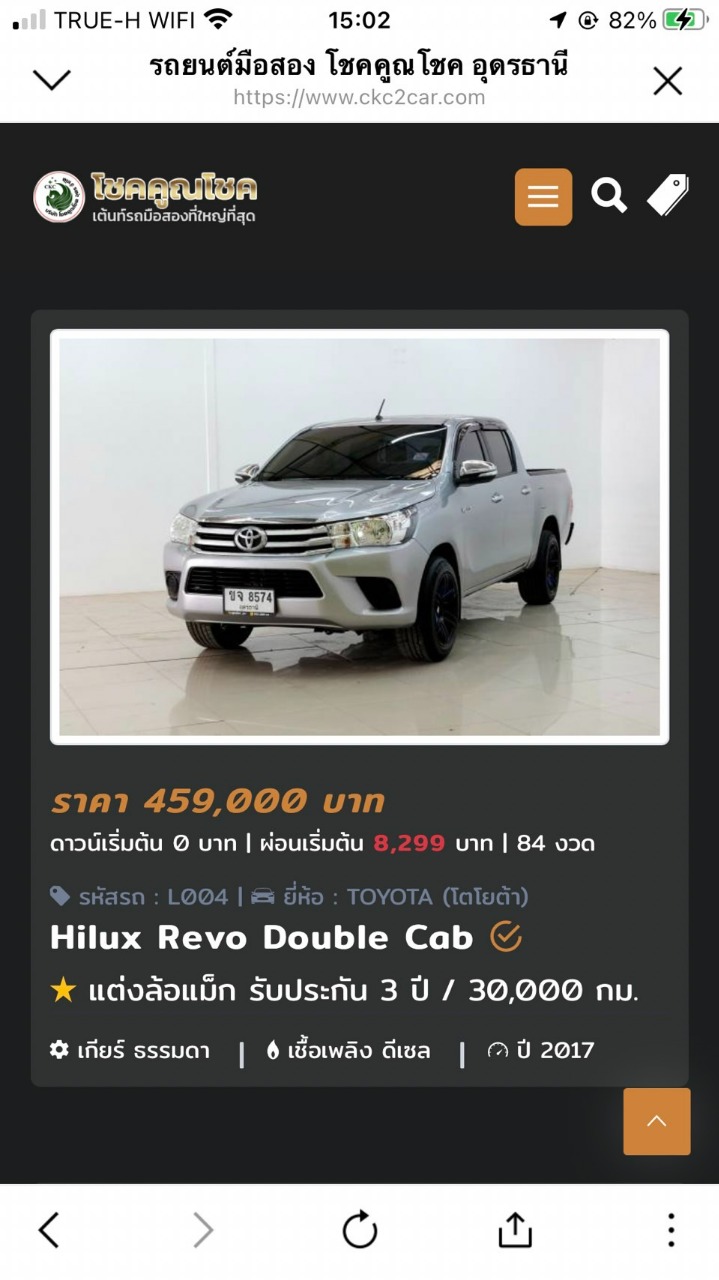Reload the current page
This screenshot has height=1280, width=719.
coord(360,1230)
